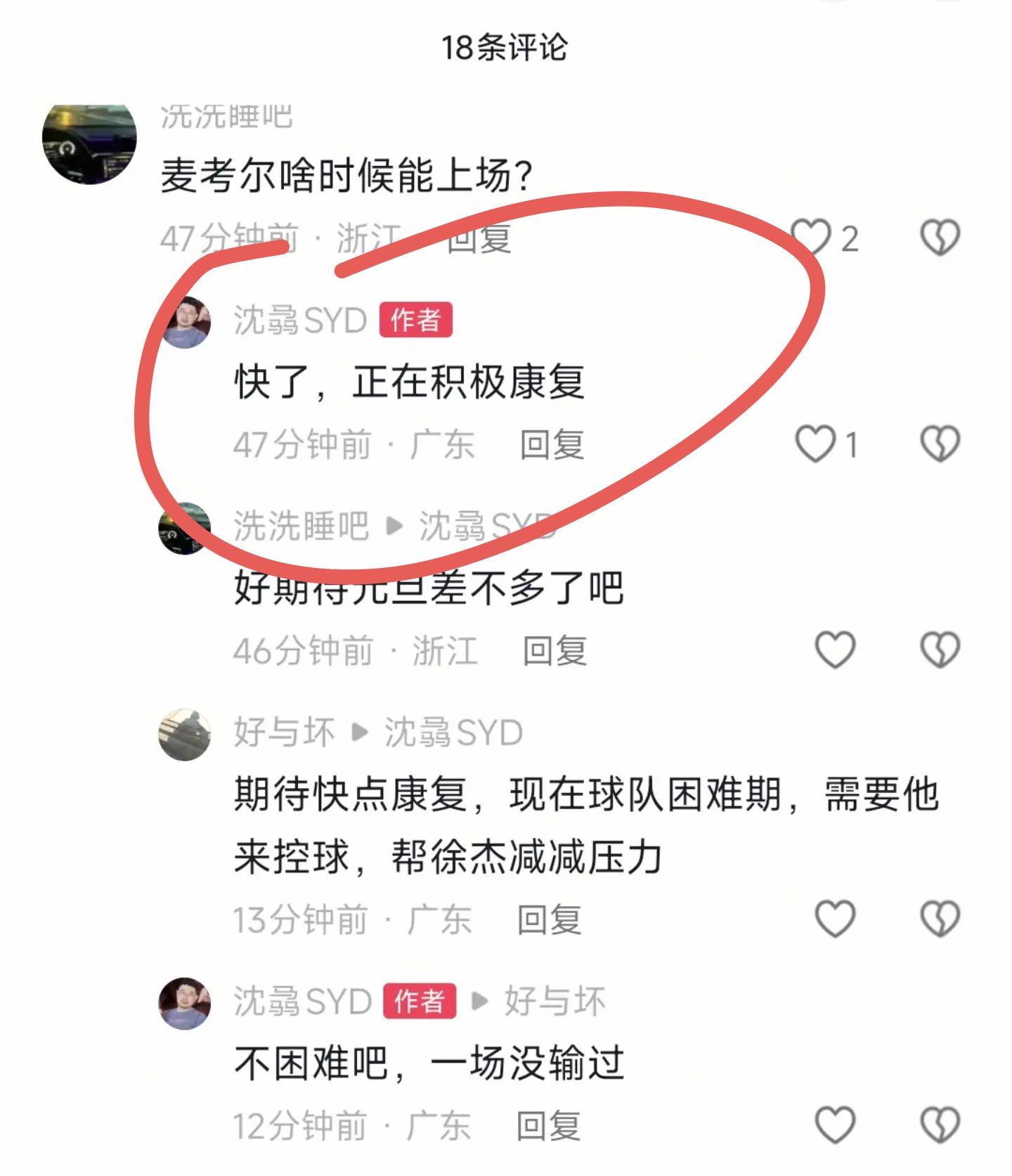Dislike 好与坏's comment about 徐杰
This screenshot has height=1176, width=1012.
[x=940, y=919]
